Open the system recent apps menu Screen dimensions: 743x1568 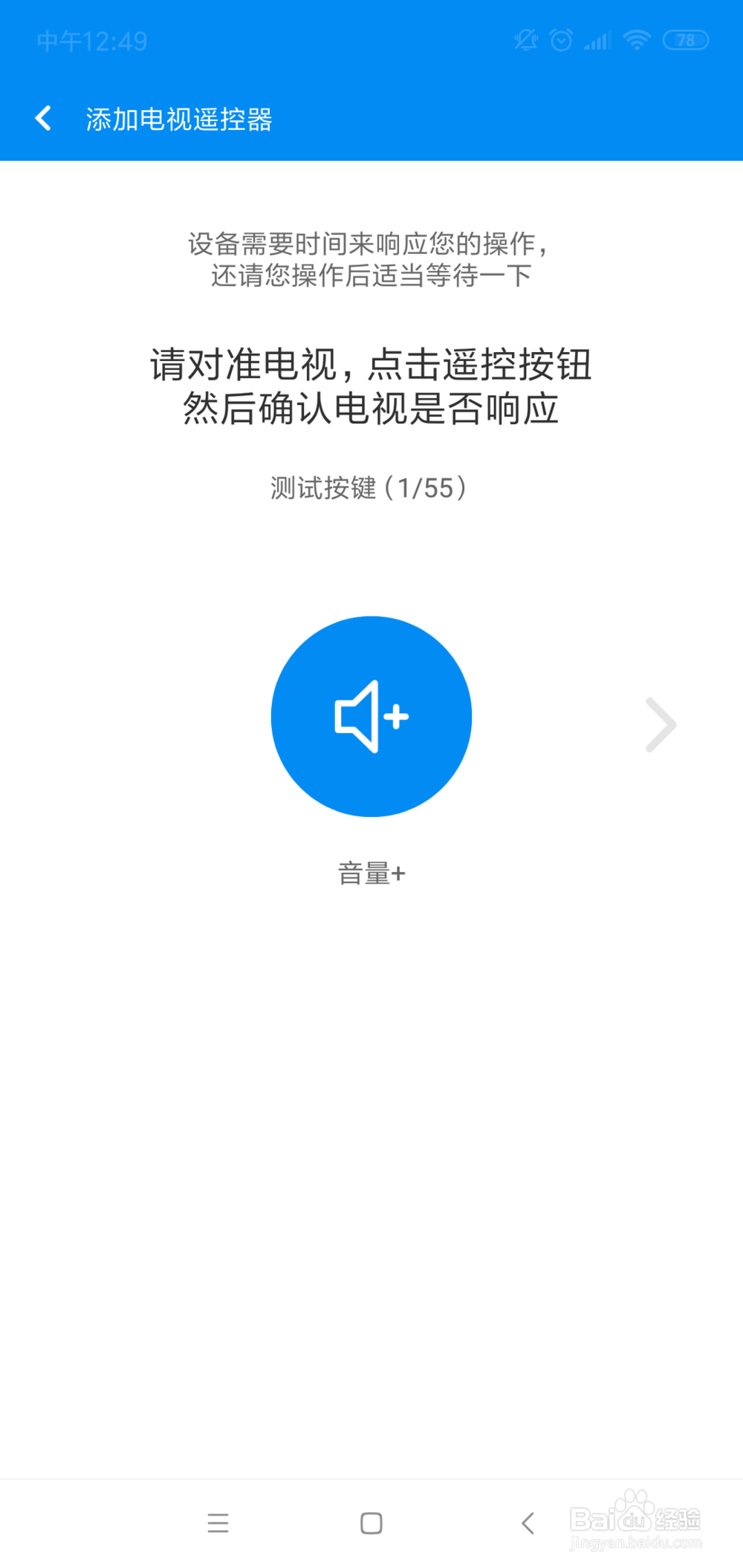click(x=218, y=1523)
